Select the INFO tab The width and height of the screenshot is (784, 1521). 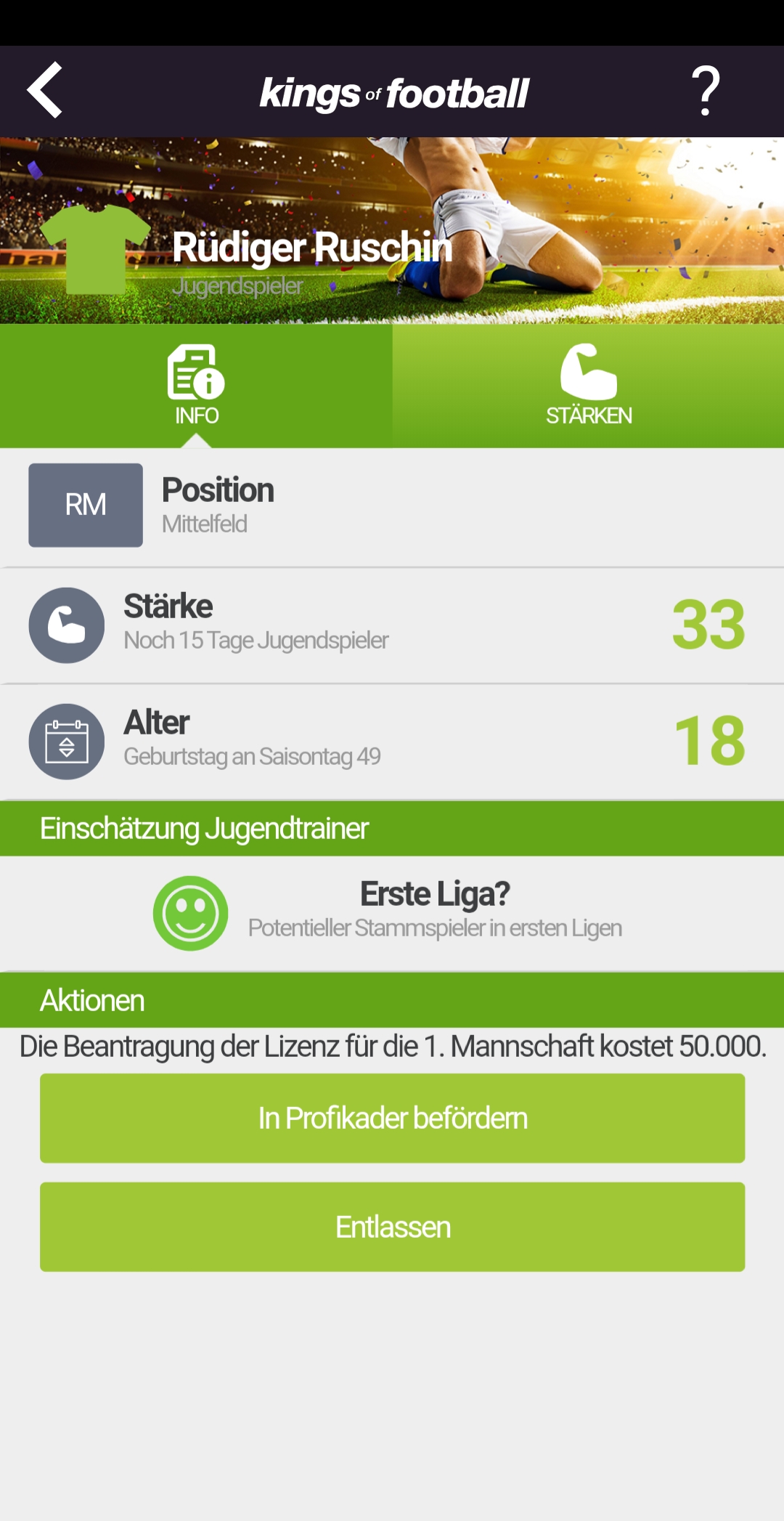coord(196,386)
